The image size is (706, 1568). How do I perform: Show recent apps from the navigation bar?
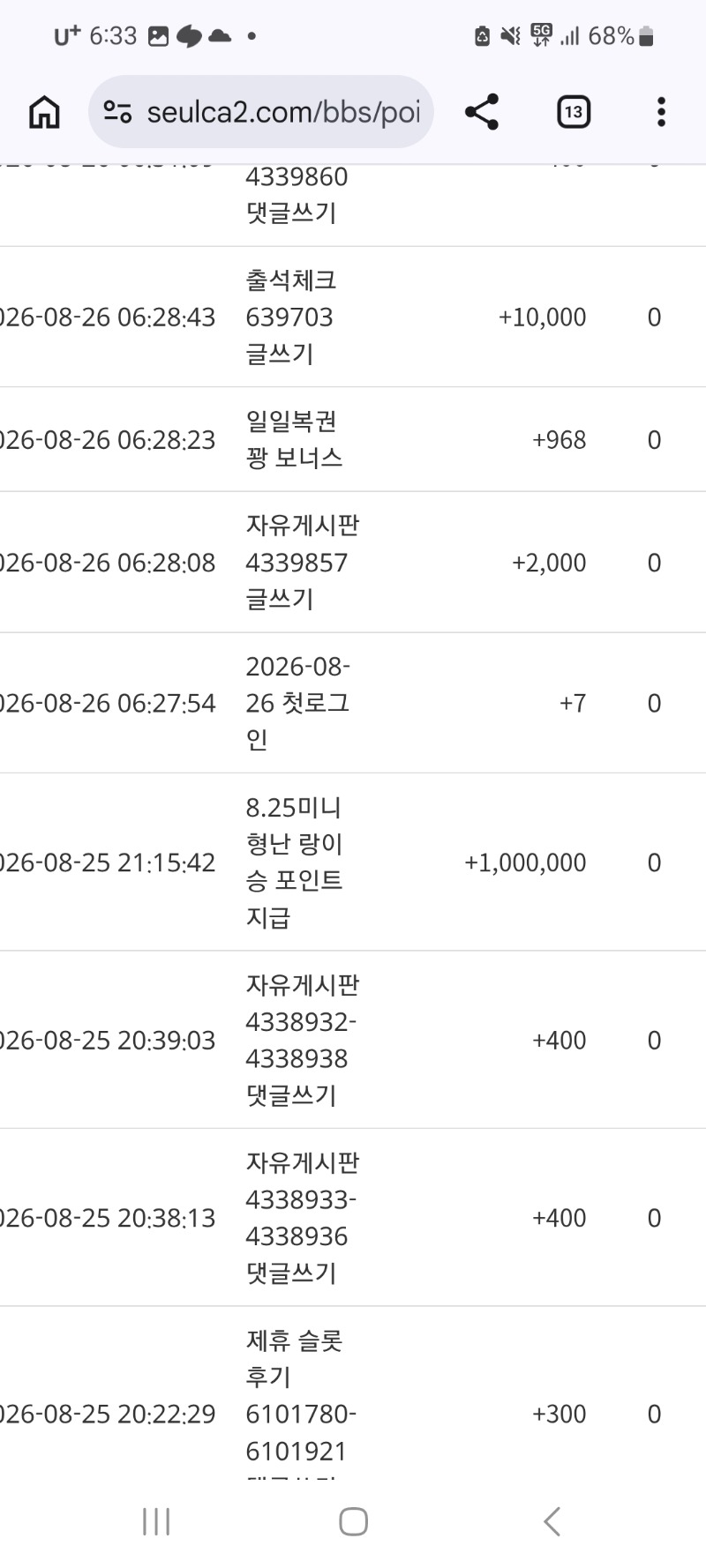(x=156, y=1521)
